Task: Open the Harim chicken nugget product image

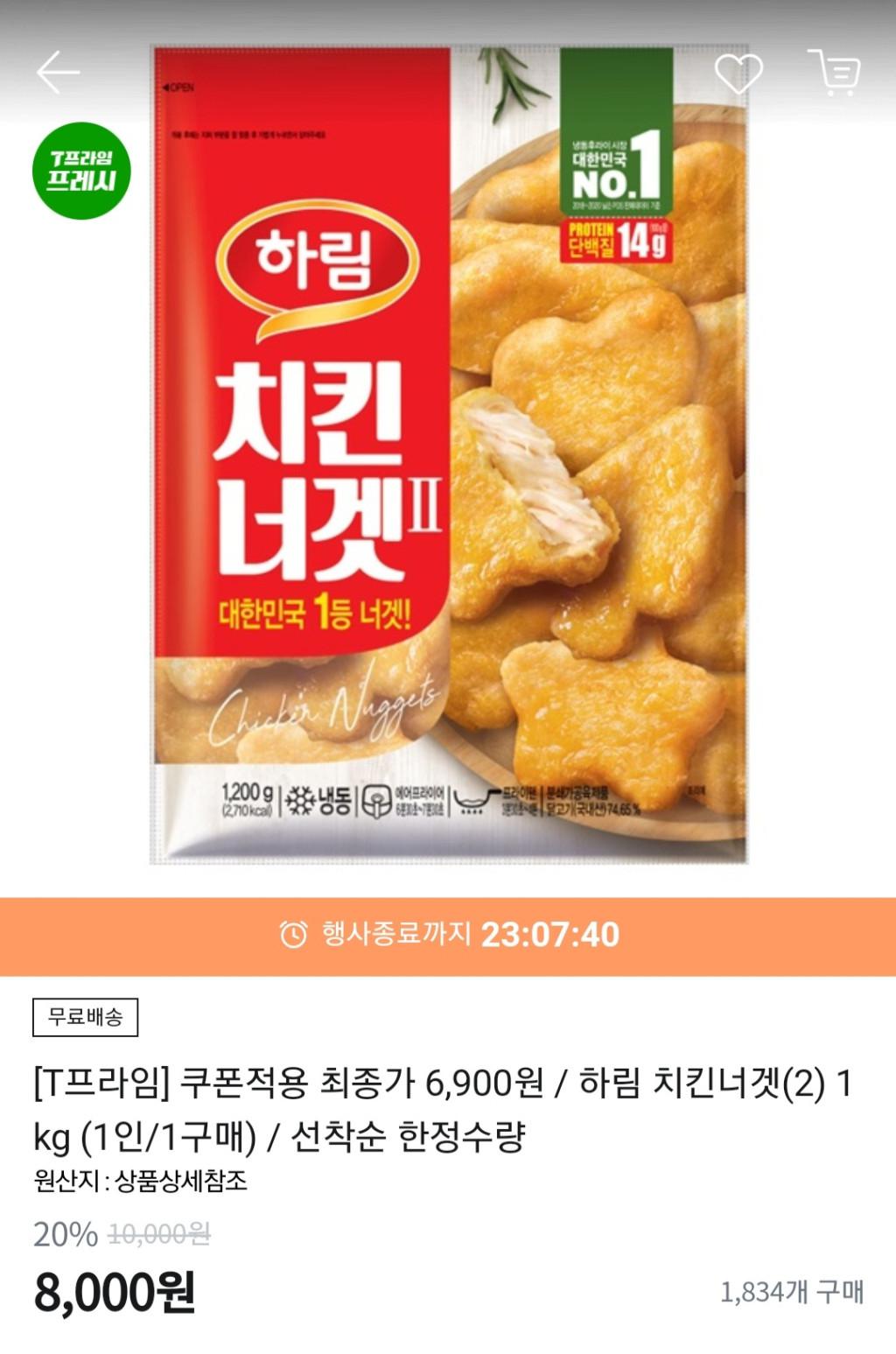Action: coord(449,455)
